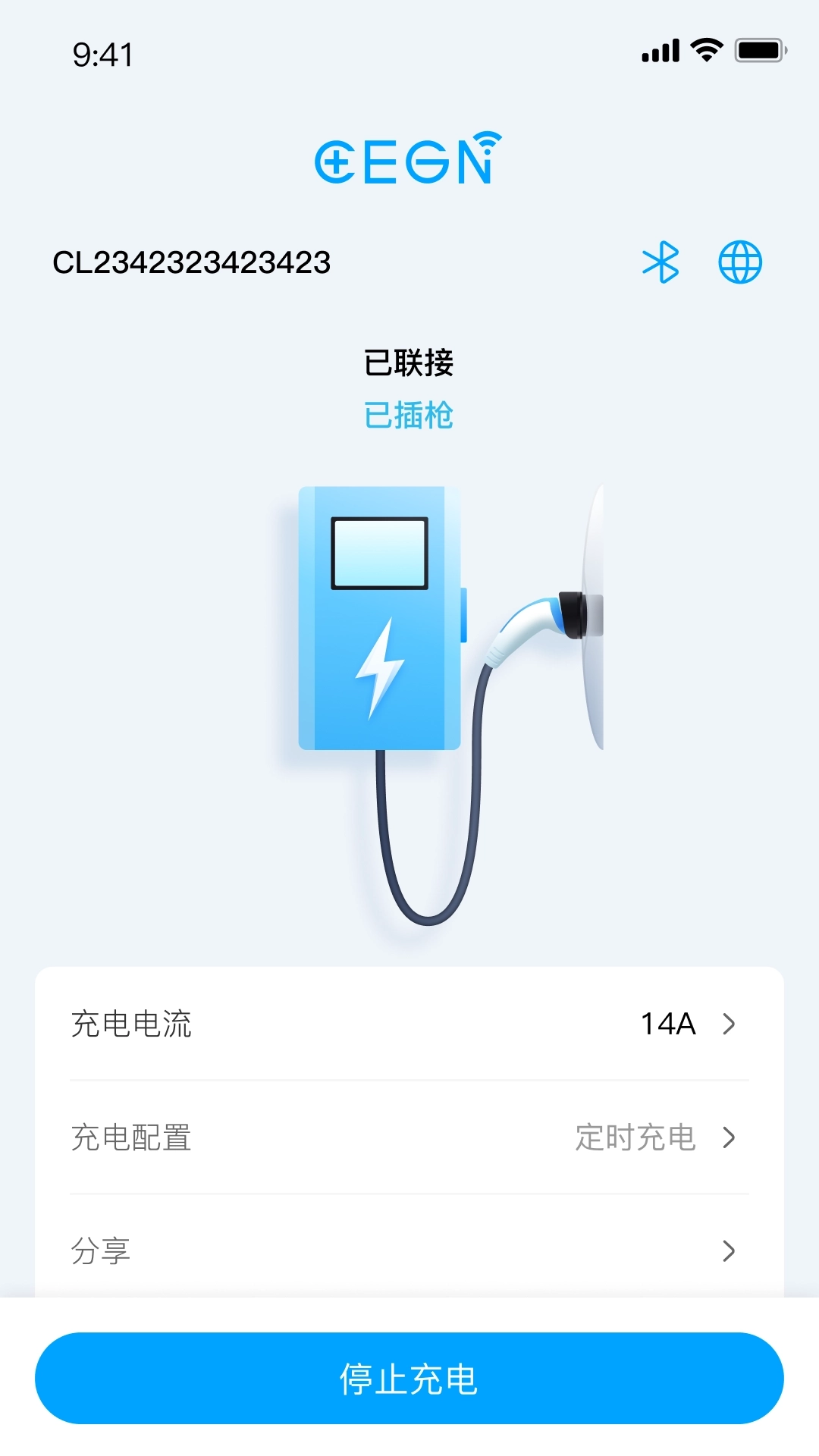Select the 定时充电 charging mode
This screenshot has width=819, height=1456.
637,1137
